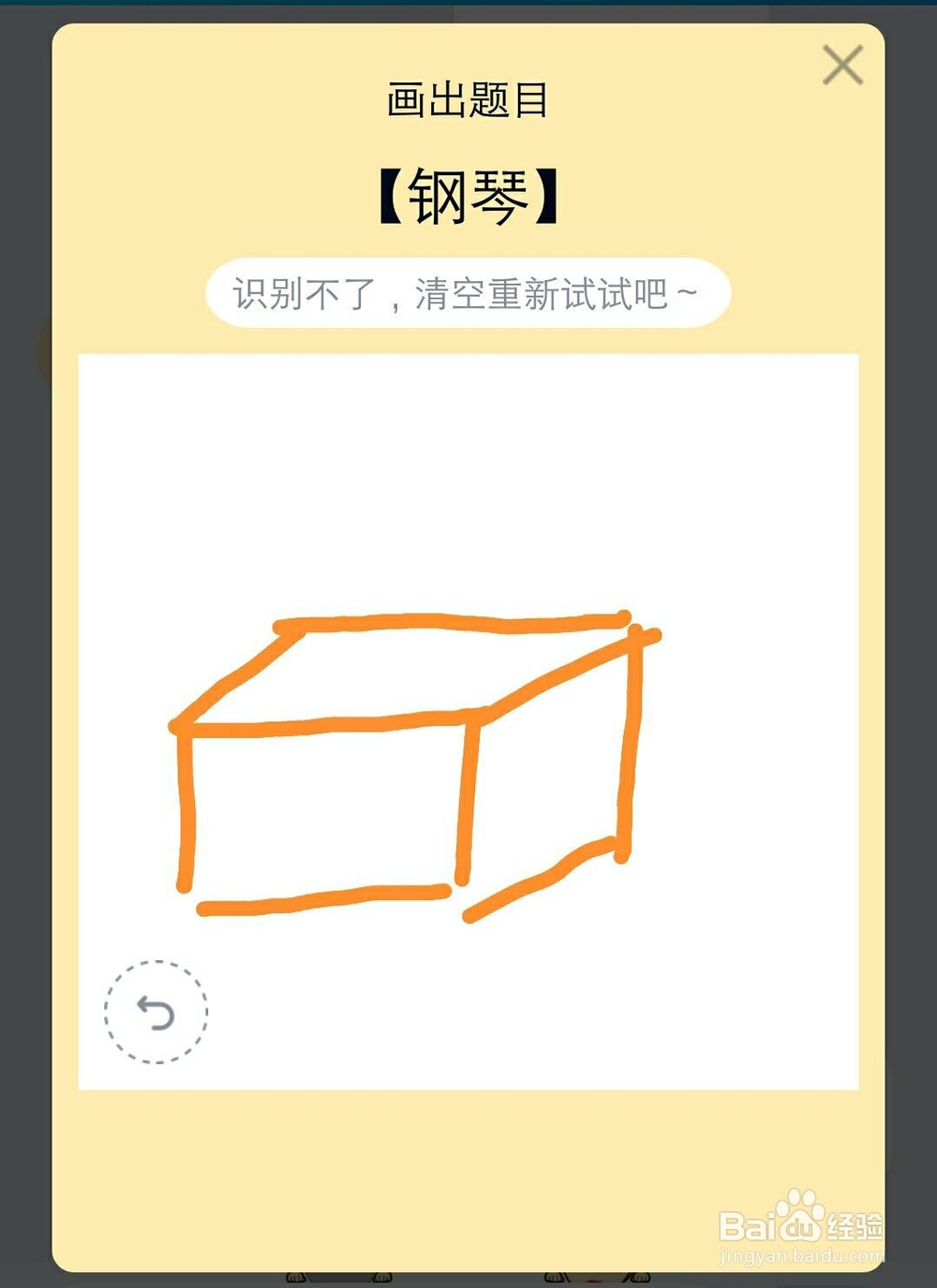
Task: Click the dashed-circle undo control on the canvas
Action: click(156, 1013)
